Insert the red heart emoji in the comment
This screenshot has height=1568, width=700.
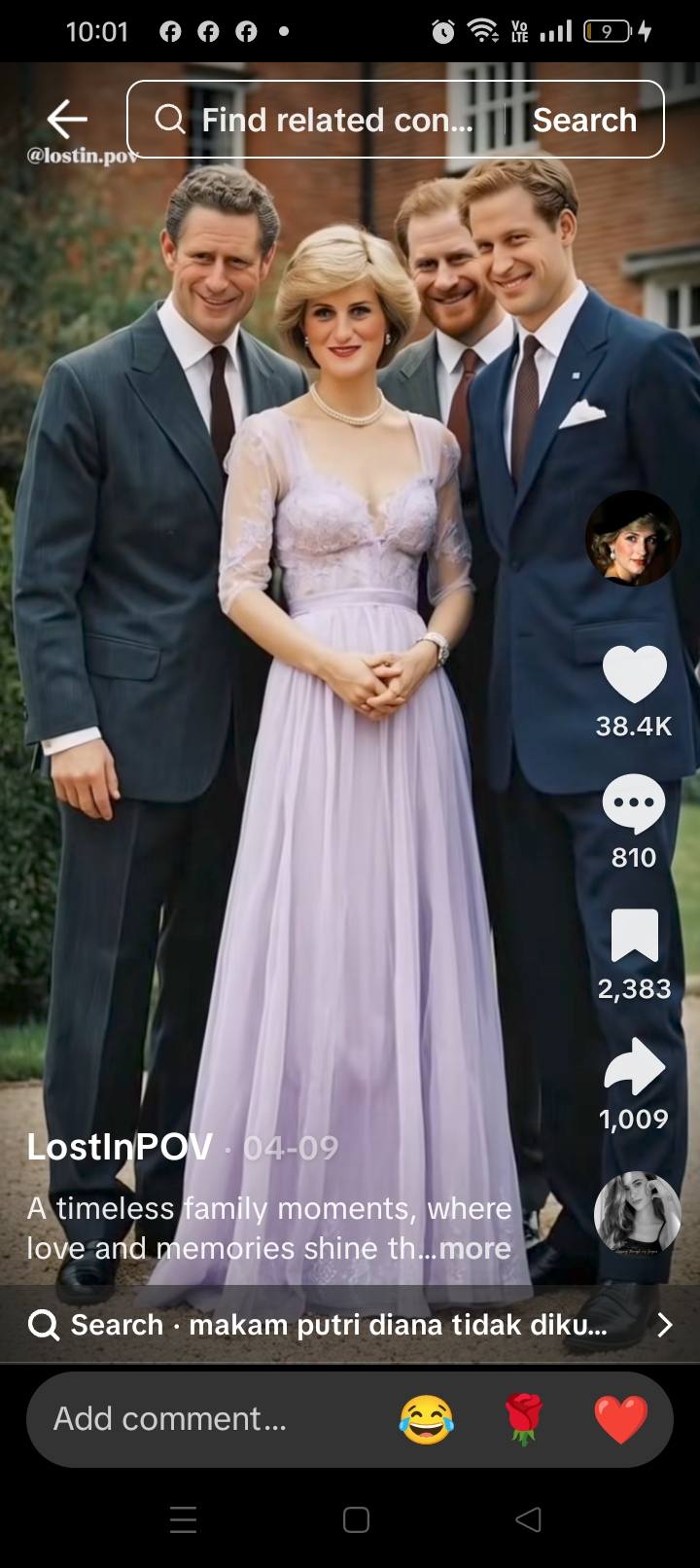tap(620, 1419)
